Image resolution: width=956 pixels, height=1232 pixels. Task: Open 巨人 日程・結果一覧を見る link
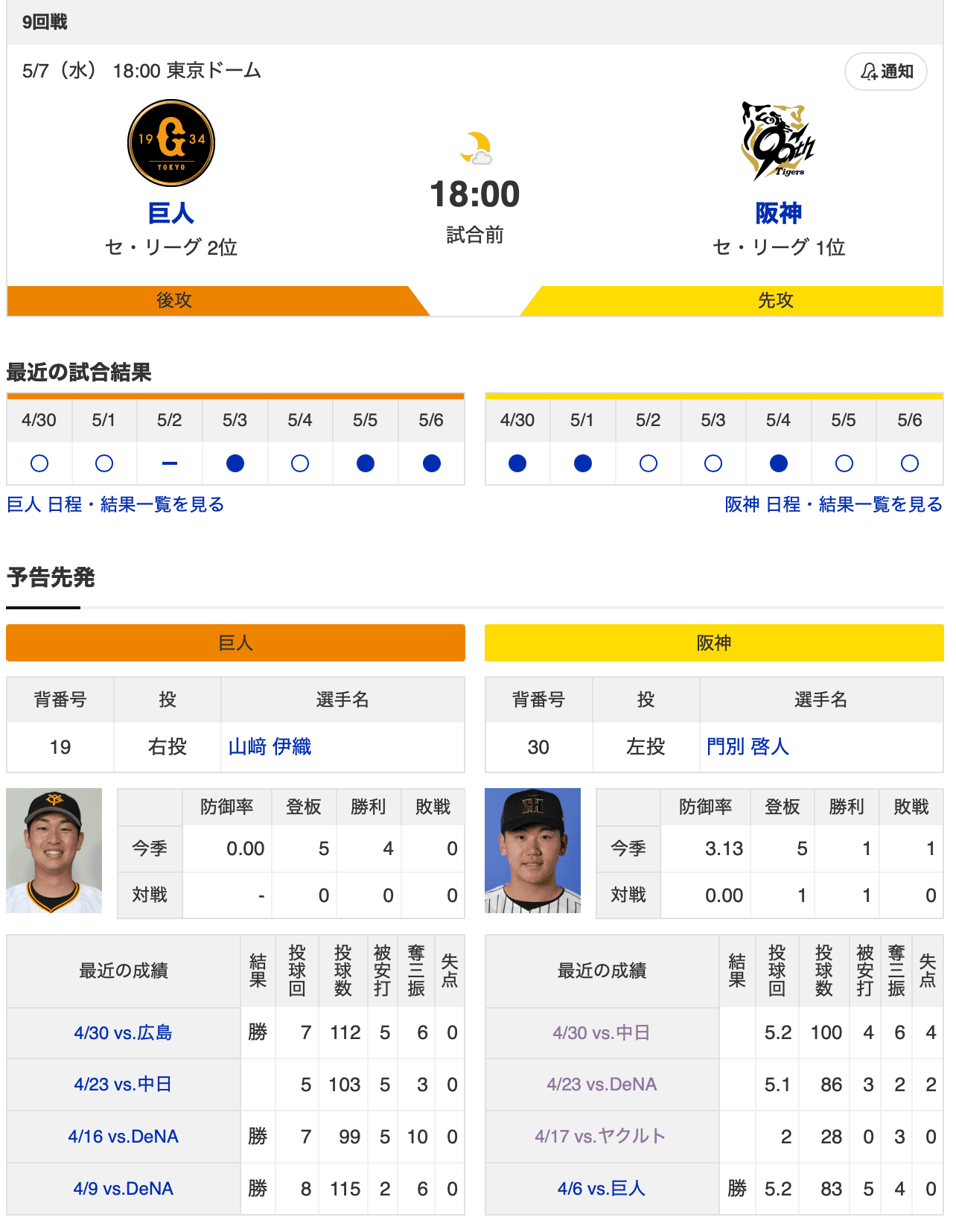coord(115,504)
